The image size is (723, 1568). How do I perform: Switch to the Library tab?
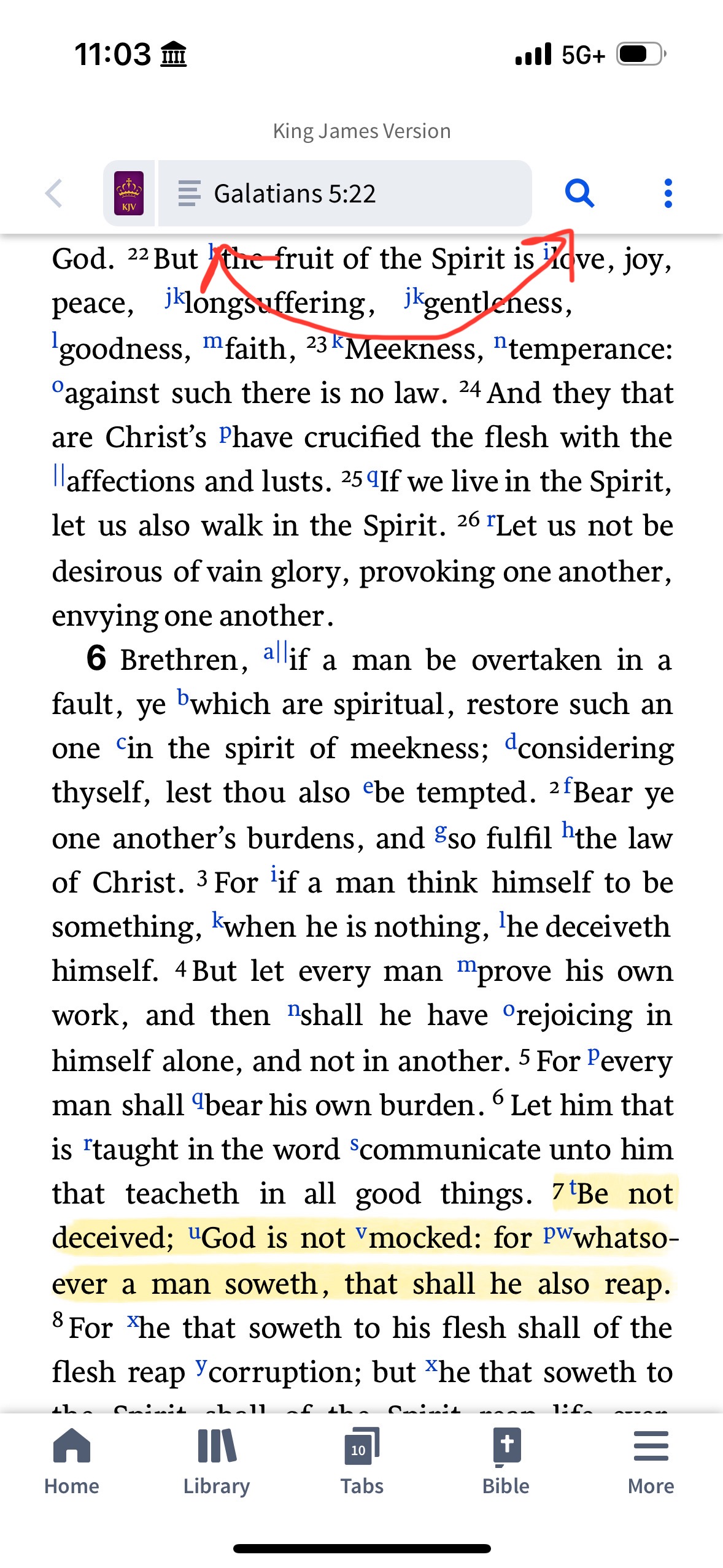pyautogui.click(x=217, y=1462)
